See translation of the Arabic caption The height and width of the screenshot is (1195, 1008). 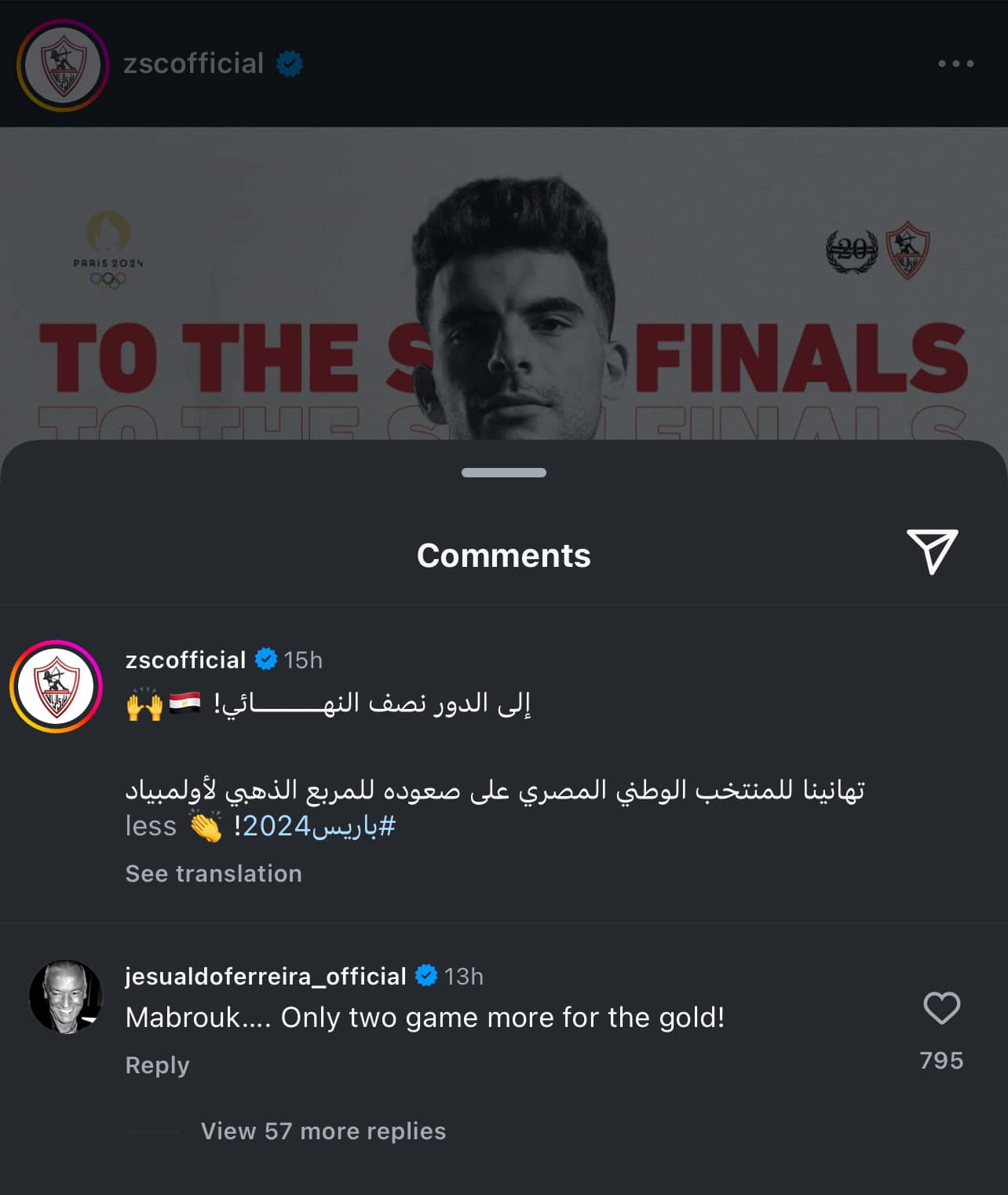coord(214,874)
